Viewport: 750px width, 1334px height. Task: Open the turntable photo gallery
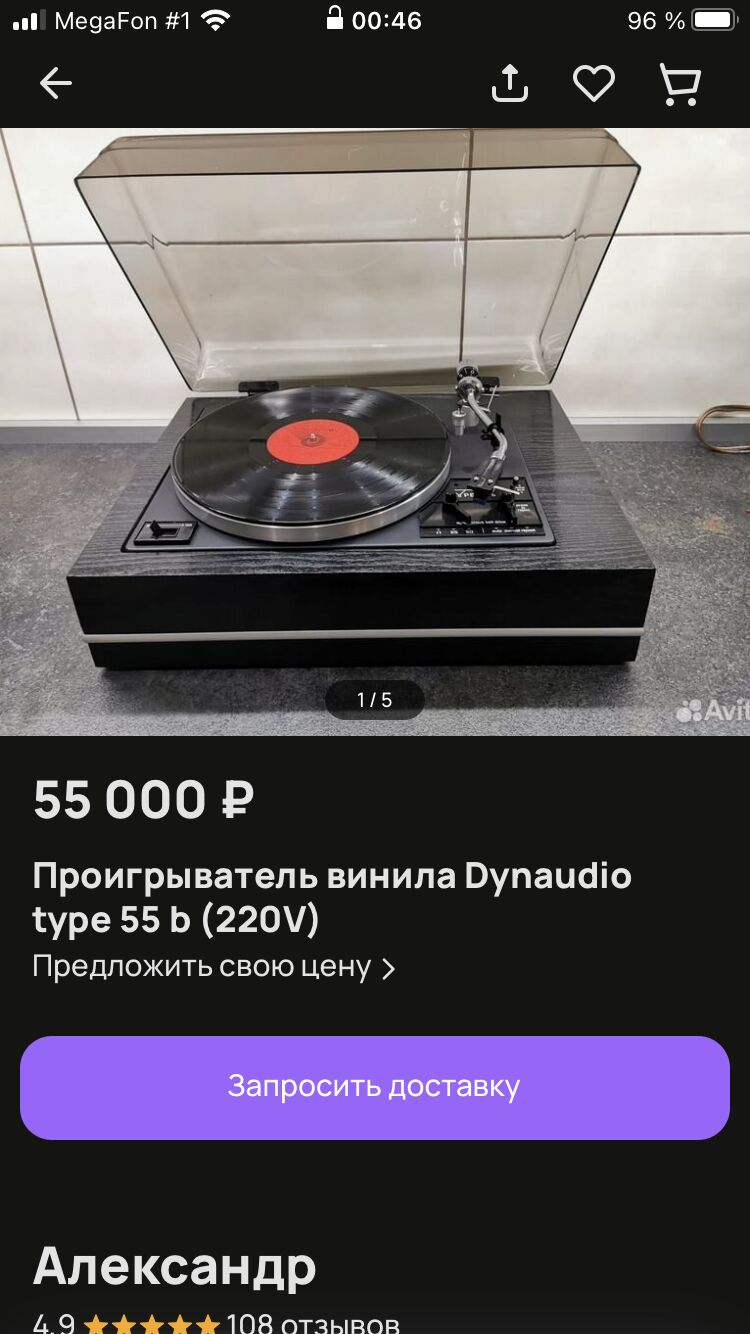pyautogui.click(x=375, y=432)
